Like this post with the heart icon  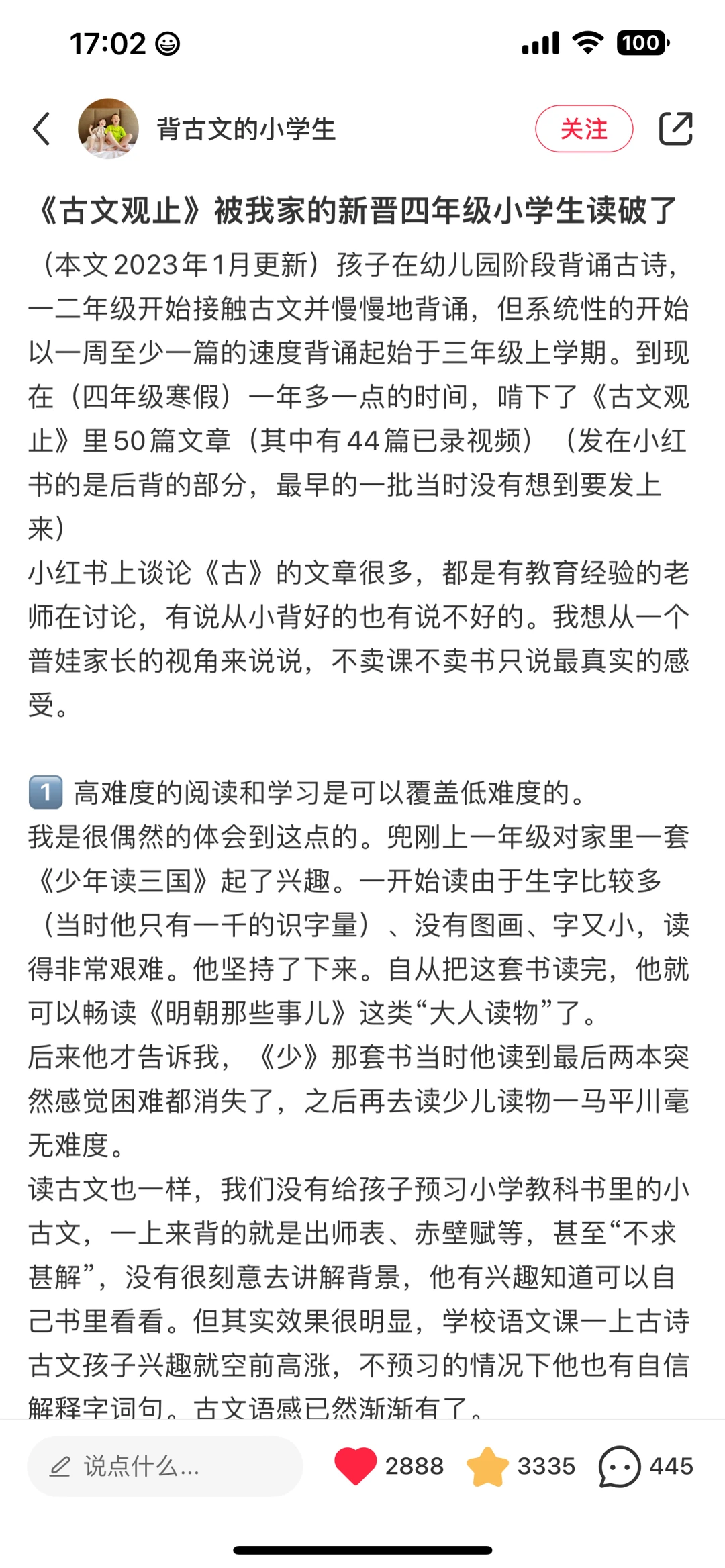(356, 1466)
